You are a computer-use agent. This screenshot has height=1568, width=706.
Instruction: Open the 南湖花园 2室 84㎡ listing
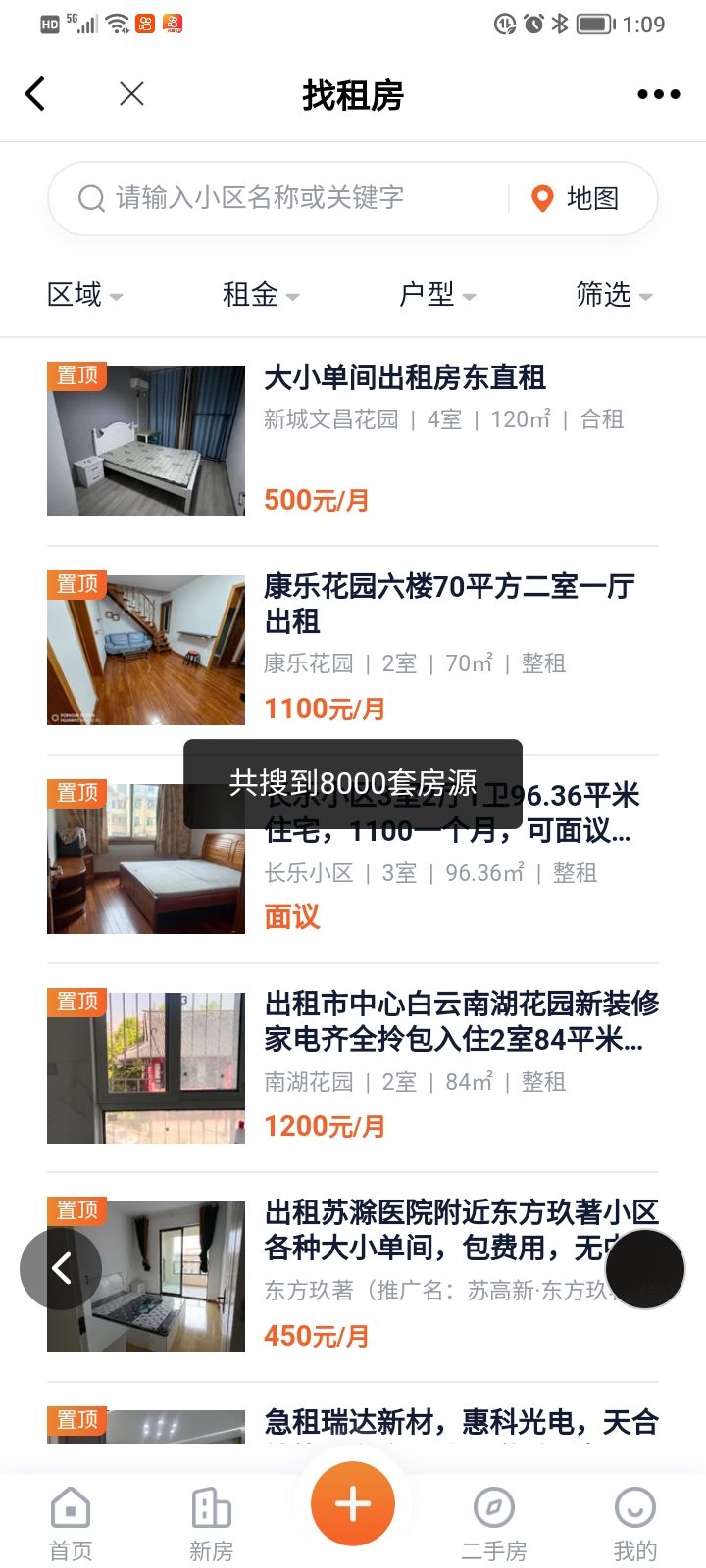pos(461,1020)
